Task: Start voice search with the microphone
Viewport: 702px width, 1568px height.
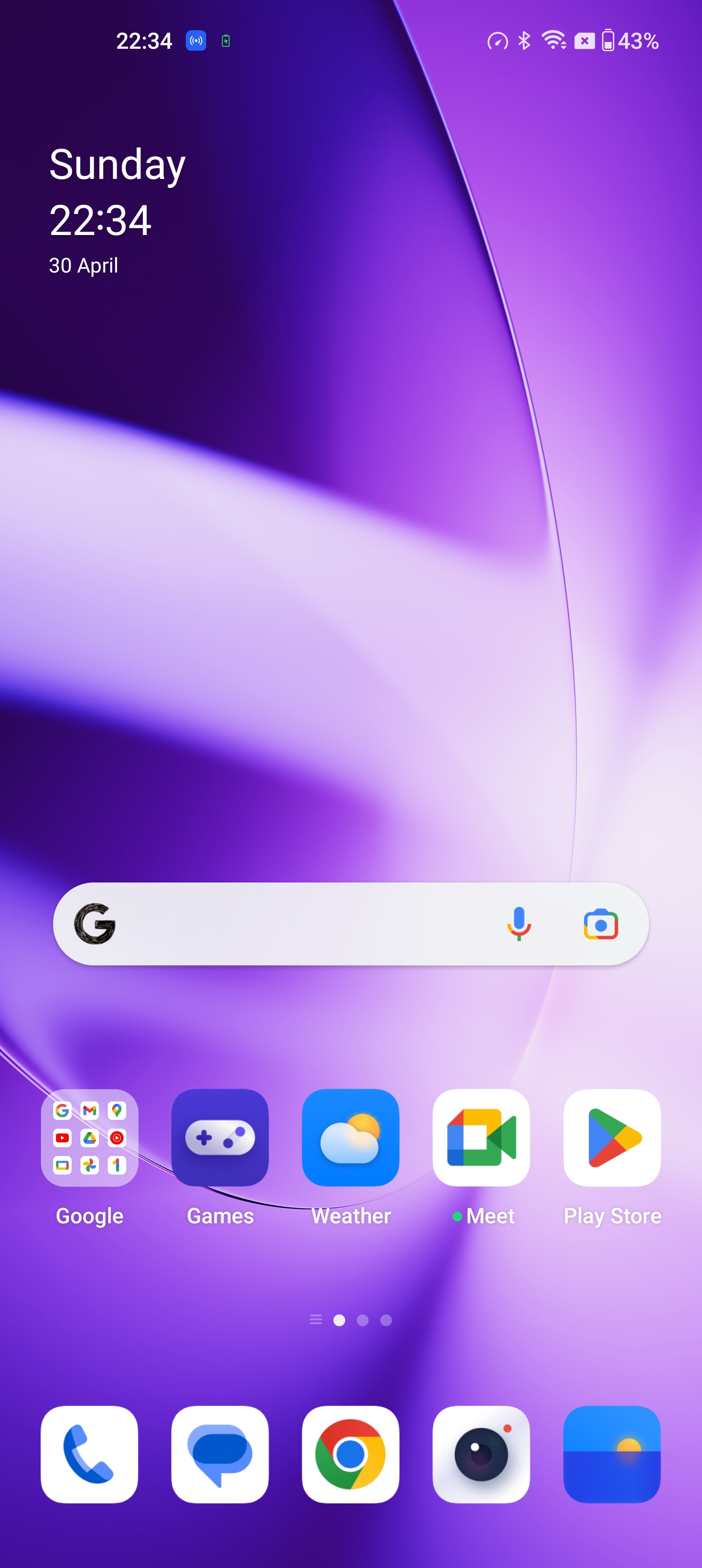Action: point(519,923)
